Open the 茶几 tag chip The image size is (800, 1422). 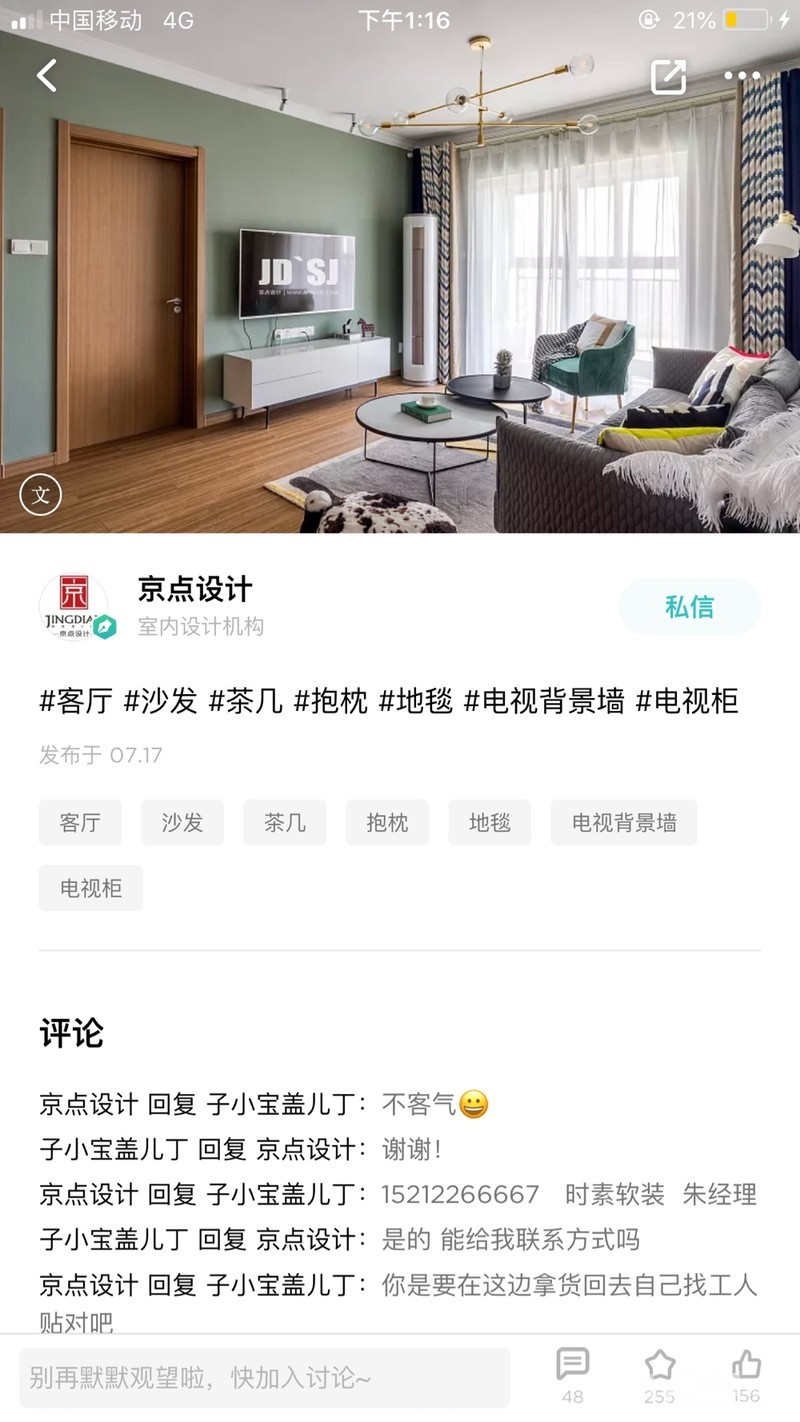[x=284, y=822]
